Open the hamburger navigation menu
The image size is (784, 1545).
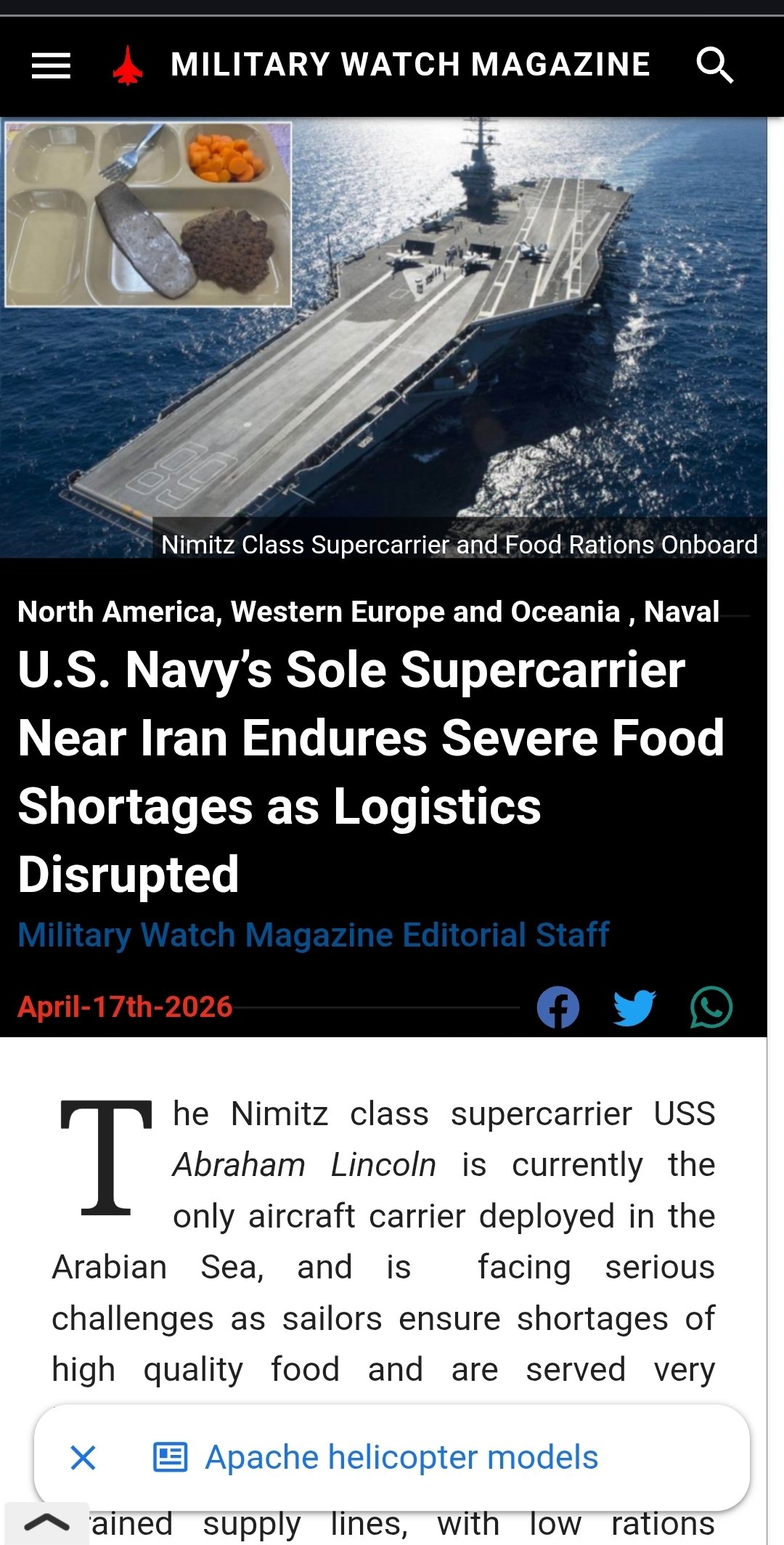(51, 65)
